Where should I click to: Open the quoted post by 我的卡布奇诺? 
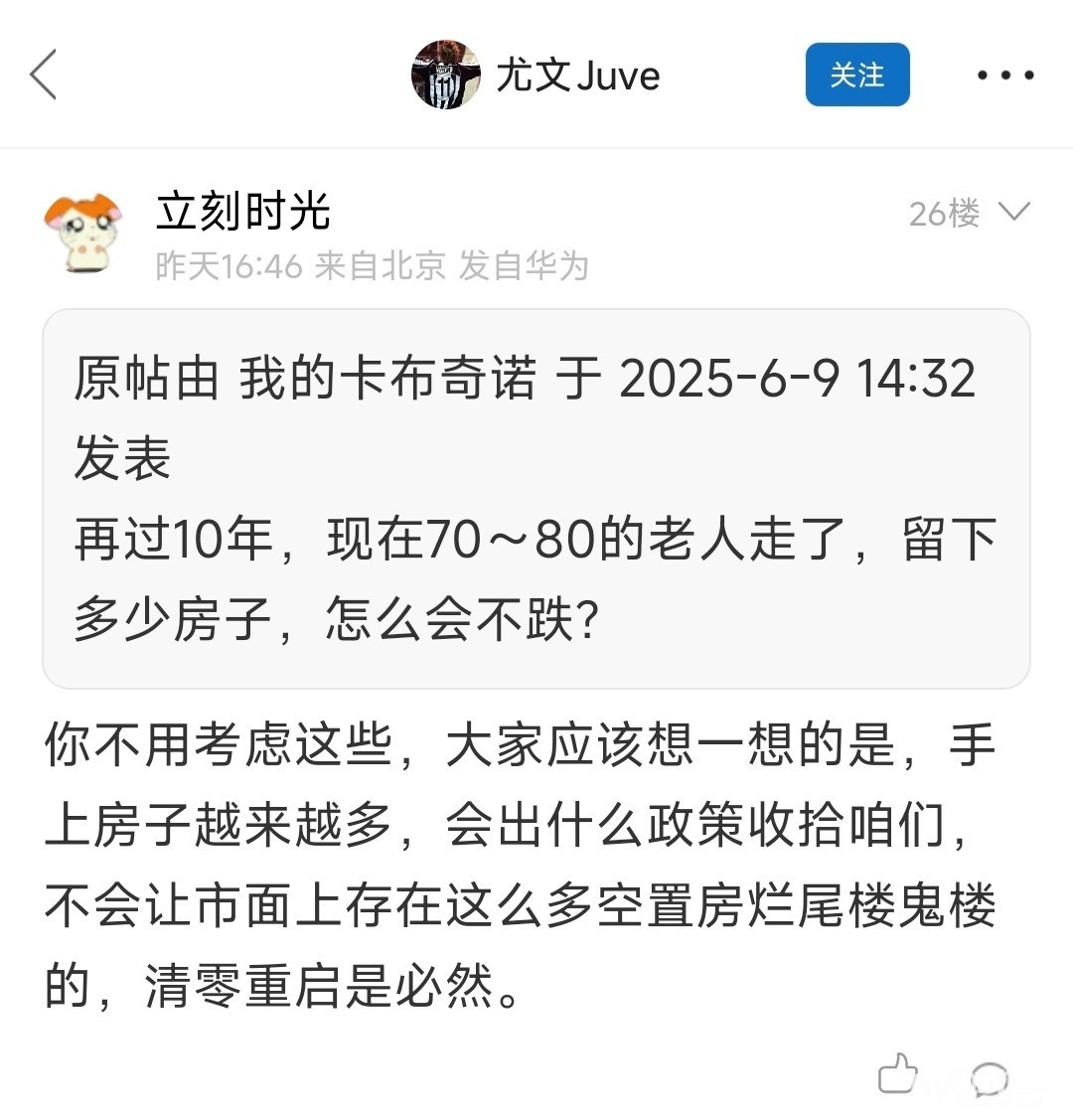pyautogui.click(x=536, y=498)
